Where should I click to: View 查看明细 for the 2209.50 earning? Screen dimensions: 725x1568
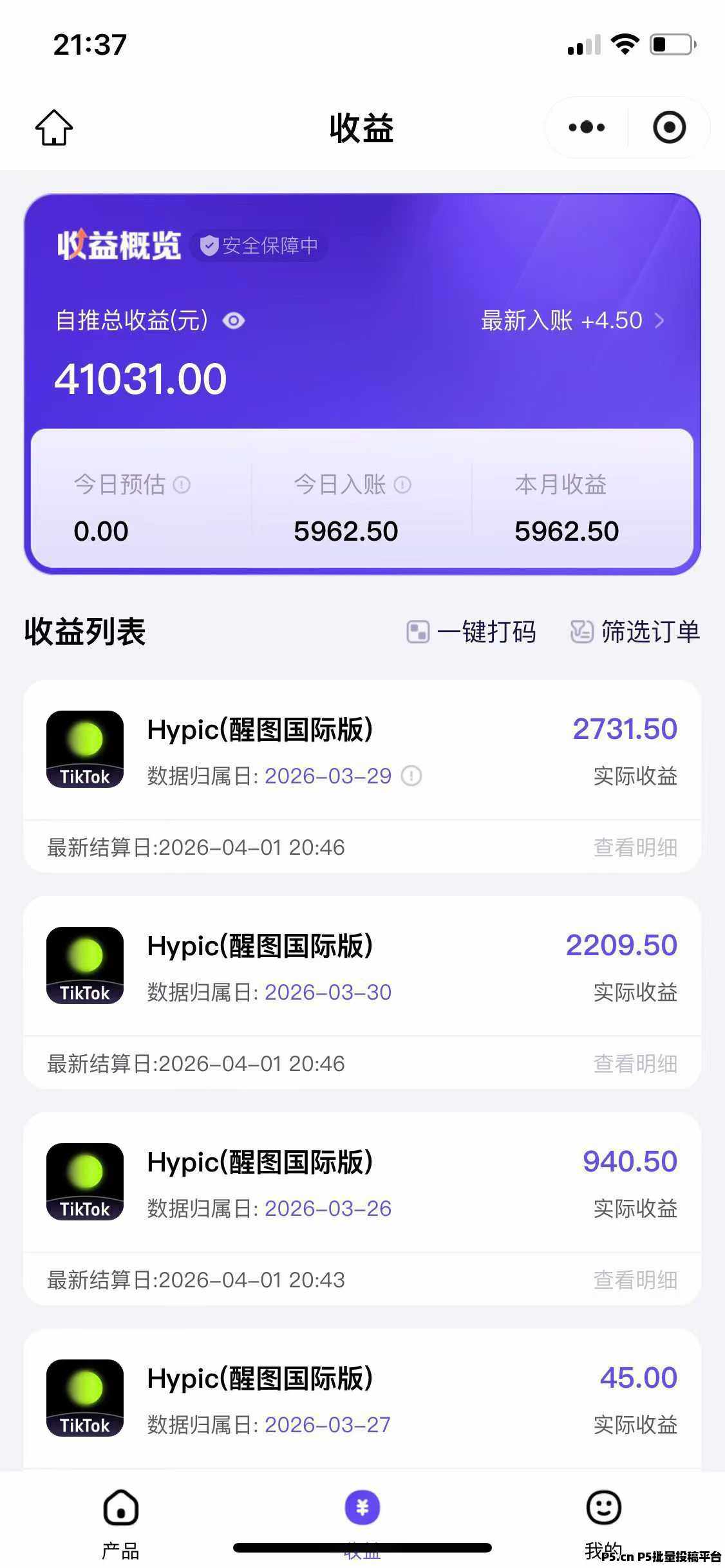coord(635,1063)
